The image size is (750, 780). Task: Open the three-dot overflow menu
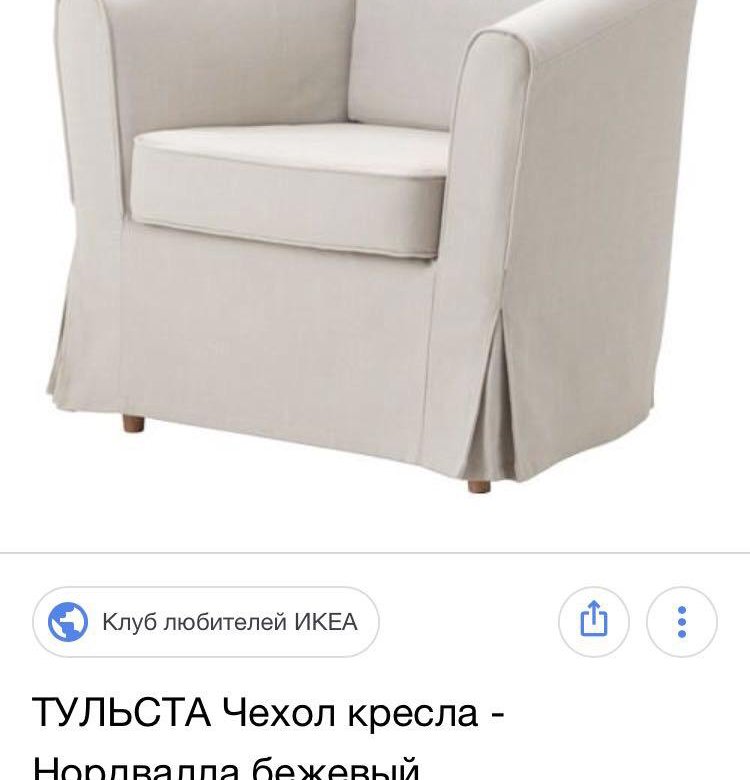(681, 622)
